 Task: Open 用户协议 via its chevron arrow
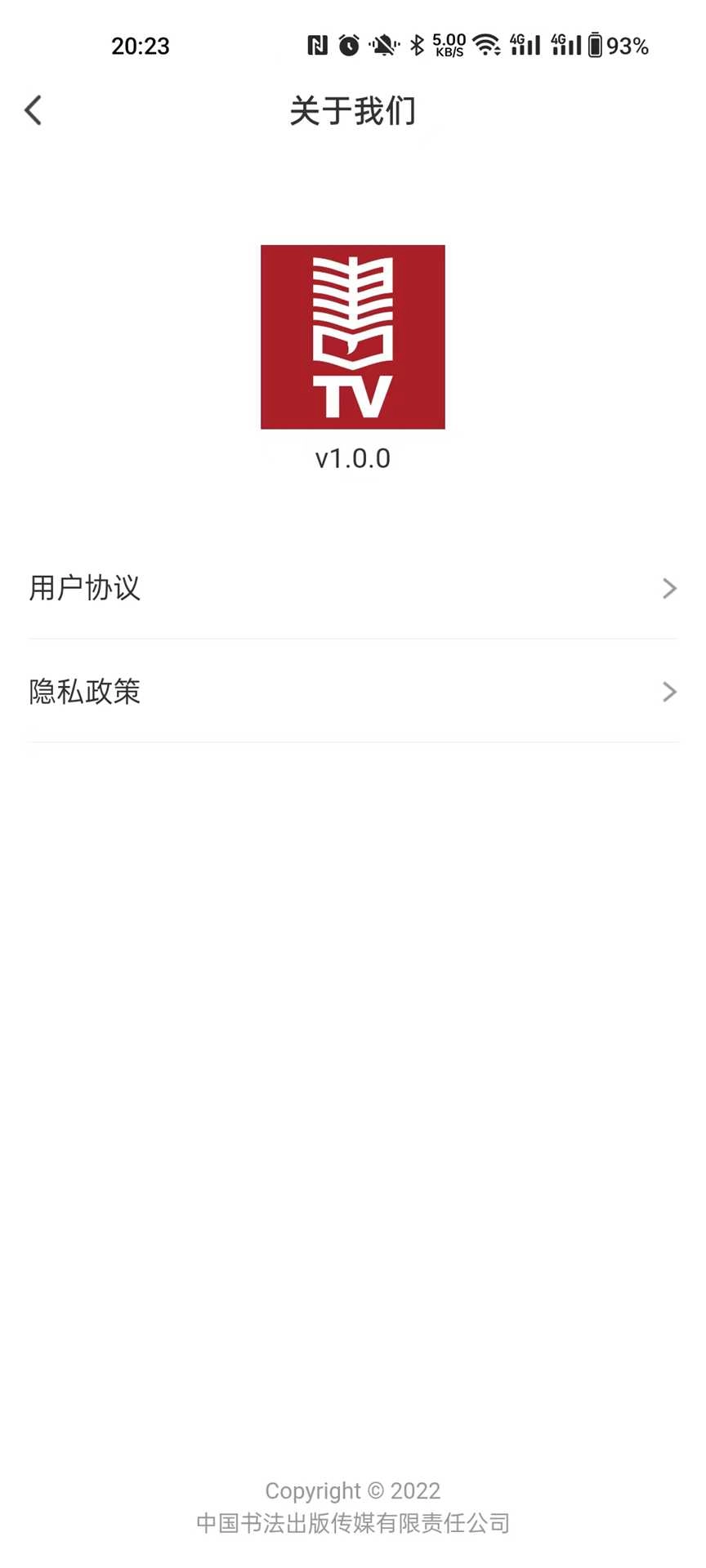669,588
